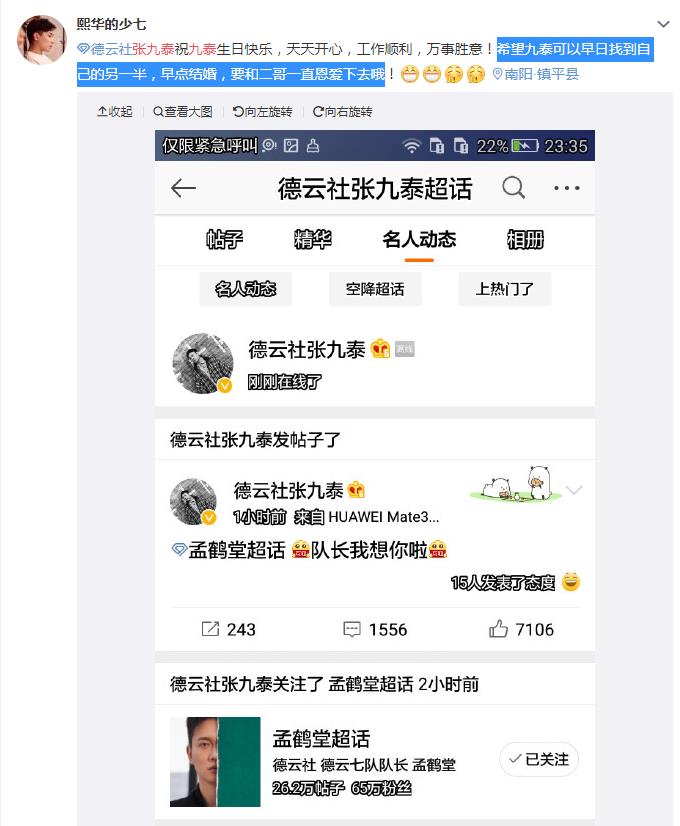Open the location link 南阳·镇平县
This screenshot has height=826, width=680.
(536, 74)
